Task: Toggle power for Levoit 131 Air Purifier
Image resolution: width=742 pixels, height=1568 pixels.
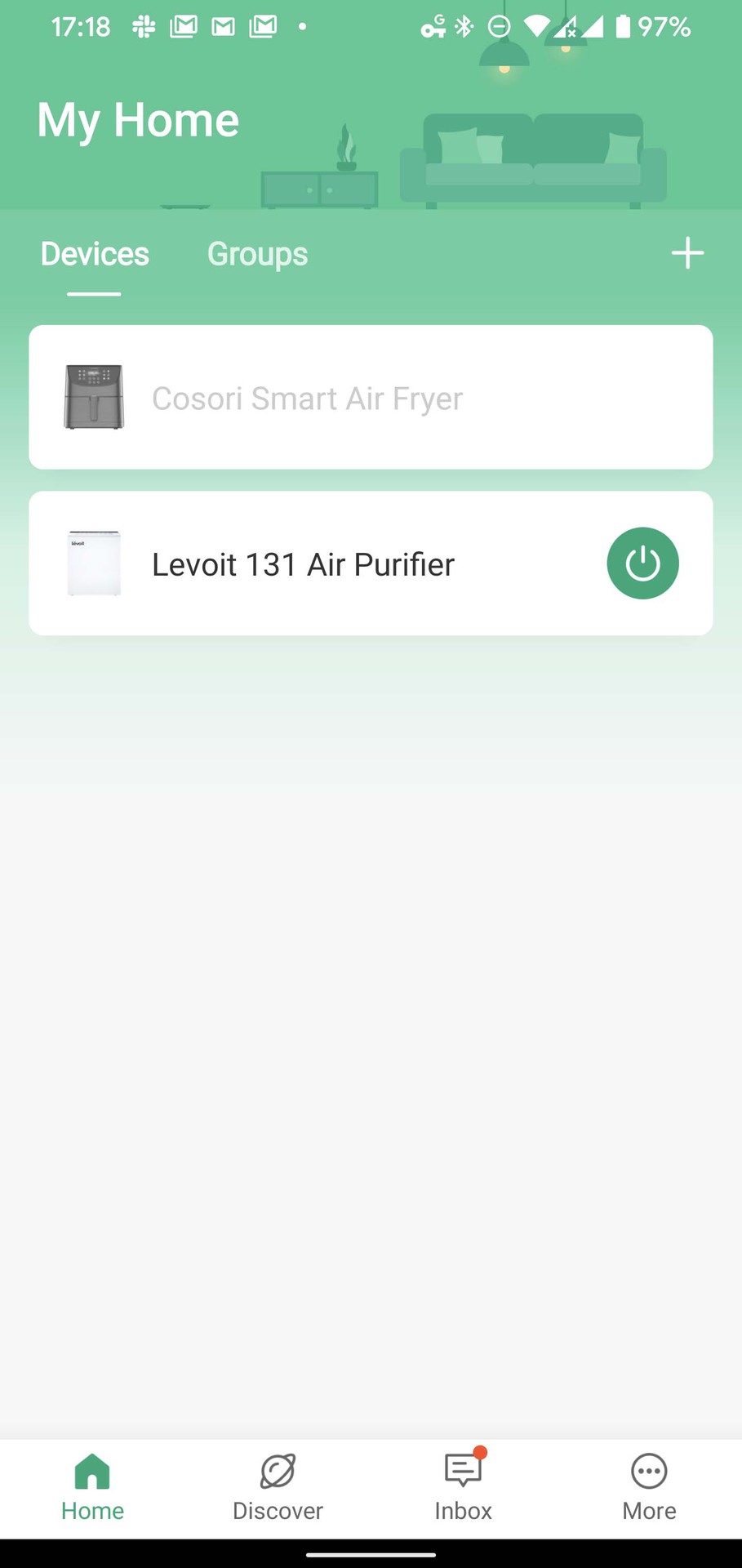Action: (642, 563)
